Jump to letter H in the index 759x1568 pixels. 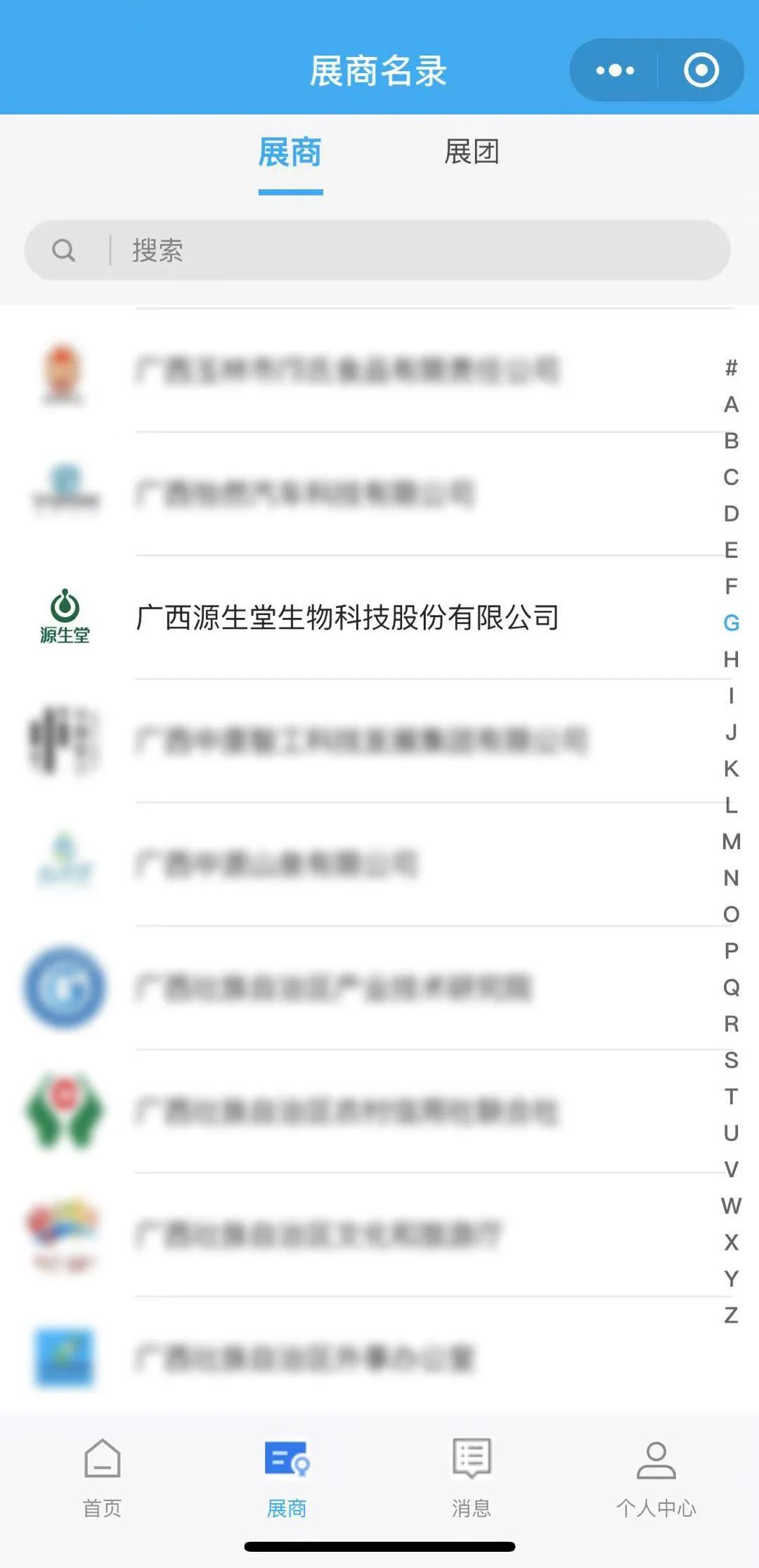731,659
